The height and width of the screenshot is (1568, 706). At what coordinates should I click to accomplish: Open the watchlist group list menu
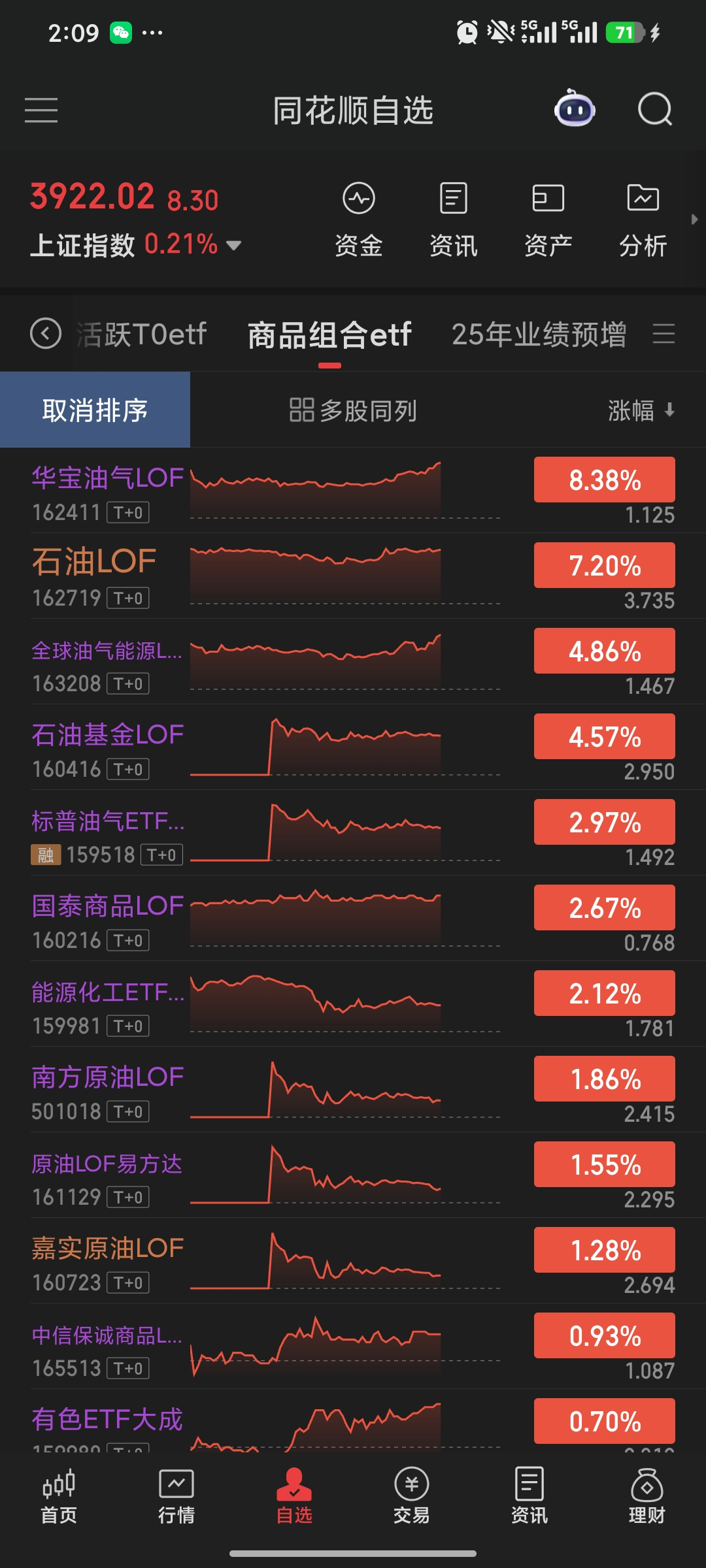click(x=664, y=335)
